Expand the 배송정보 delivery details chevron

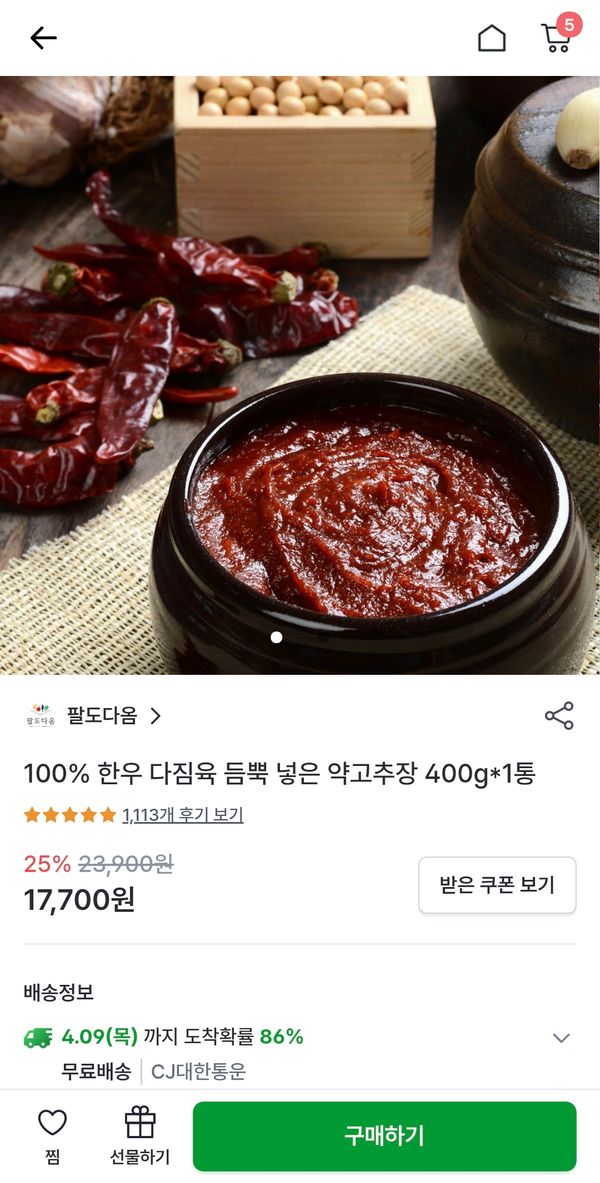point(561,1038)
